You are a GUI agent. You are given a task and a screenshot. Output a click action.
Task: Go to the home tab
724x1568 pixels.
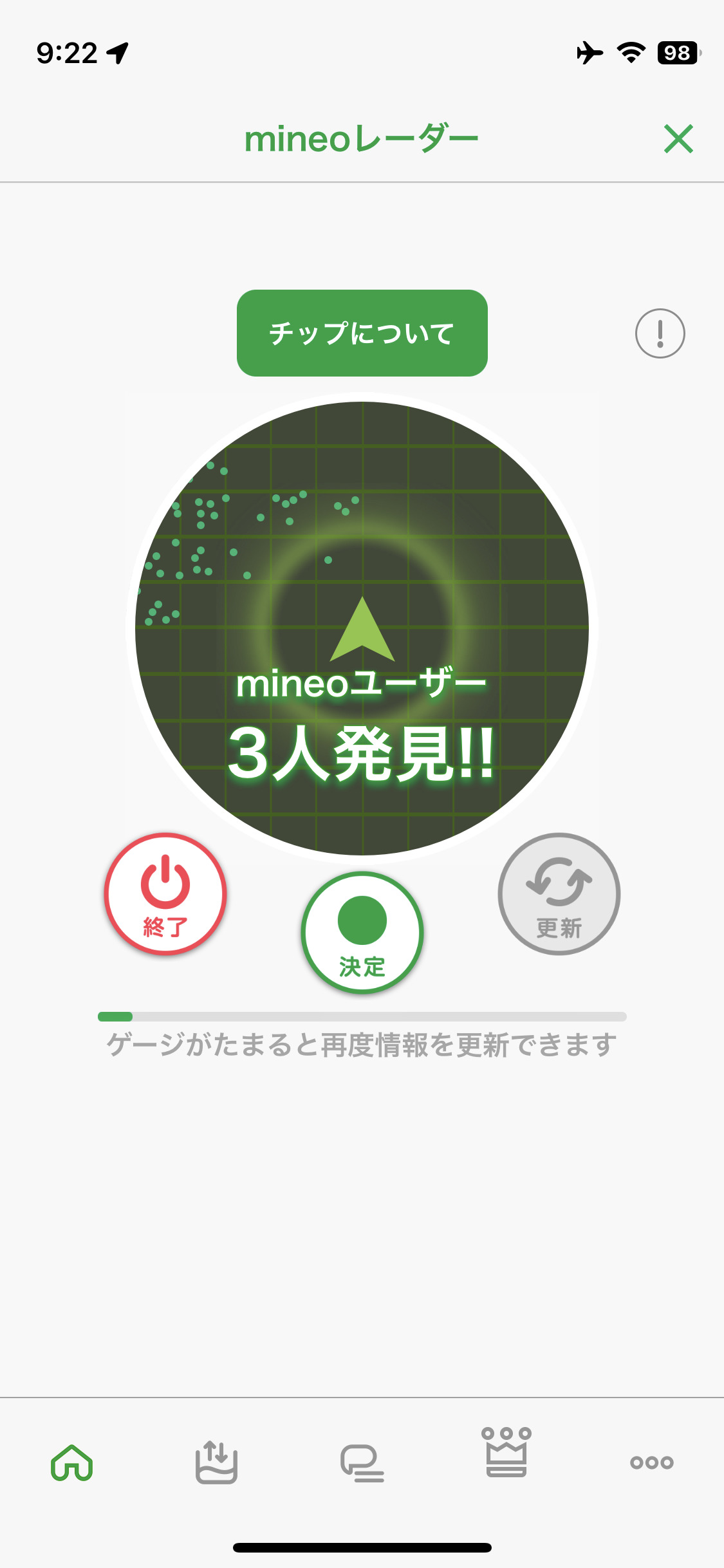72,1462
